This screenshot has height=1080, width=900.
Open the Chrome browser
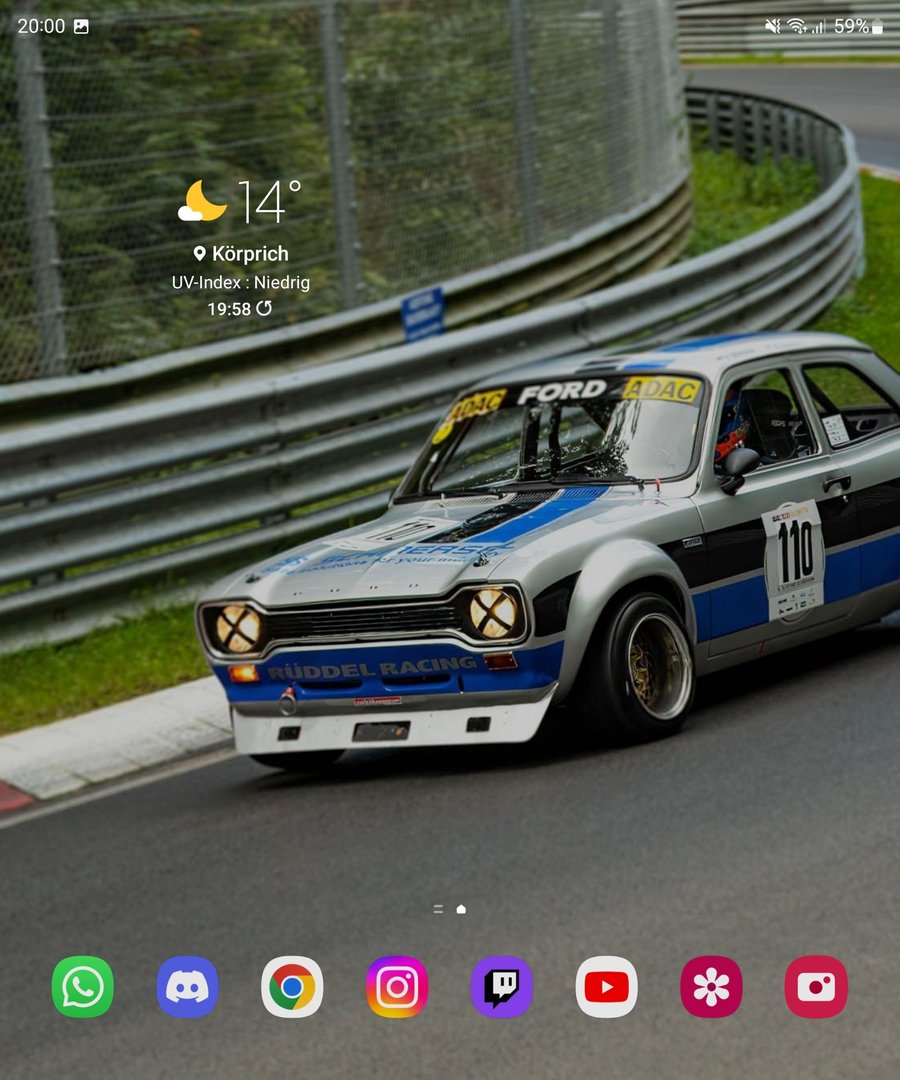tap(292, 987)
